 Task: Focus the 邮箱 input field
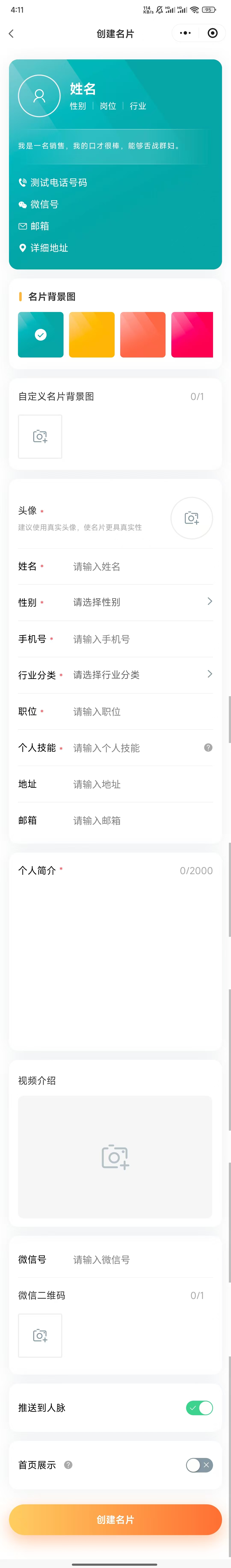[x=140, y=821]
